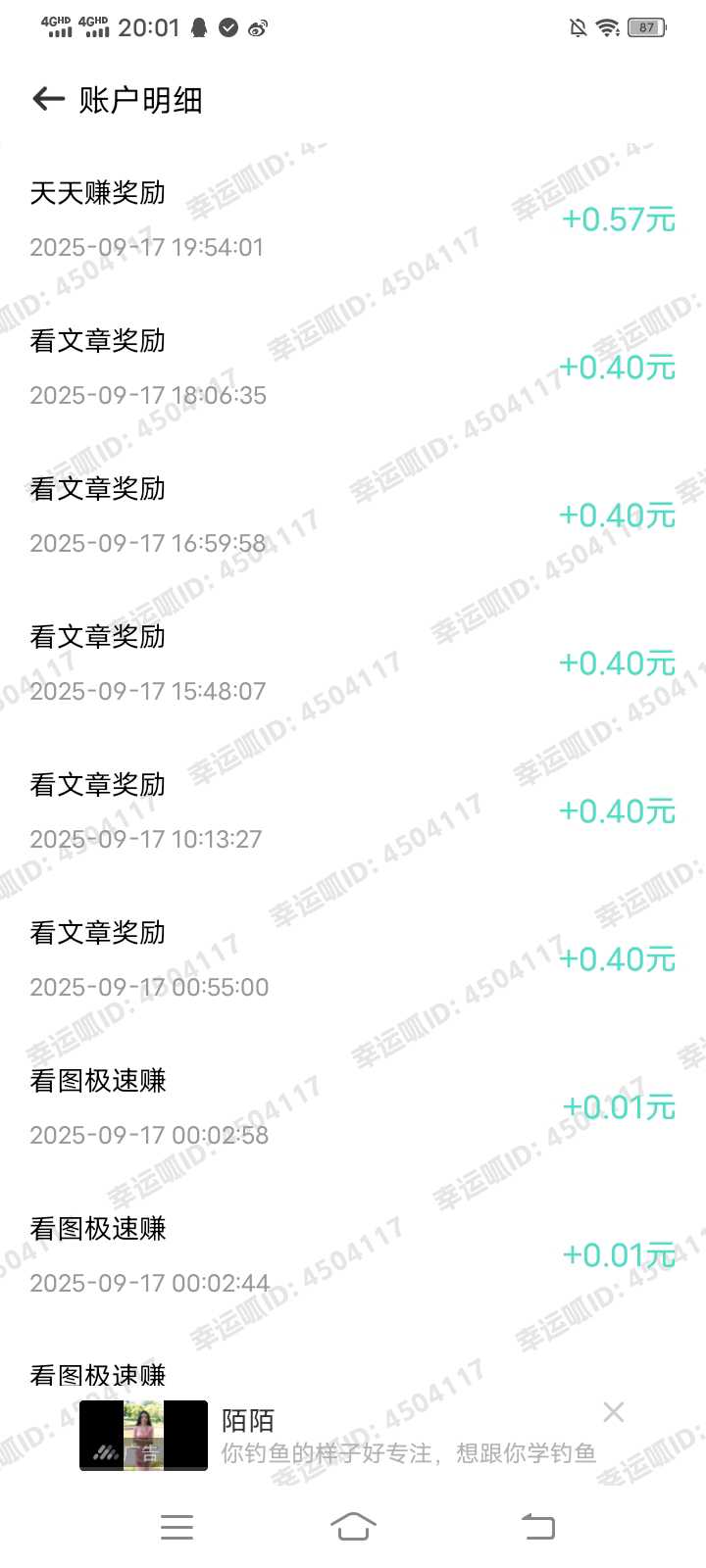The width and height of the screenshot is (706, 1568).
Task: Tap the mute icon in status bar
Action: 578,27
